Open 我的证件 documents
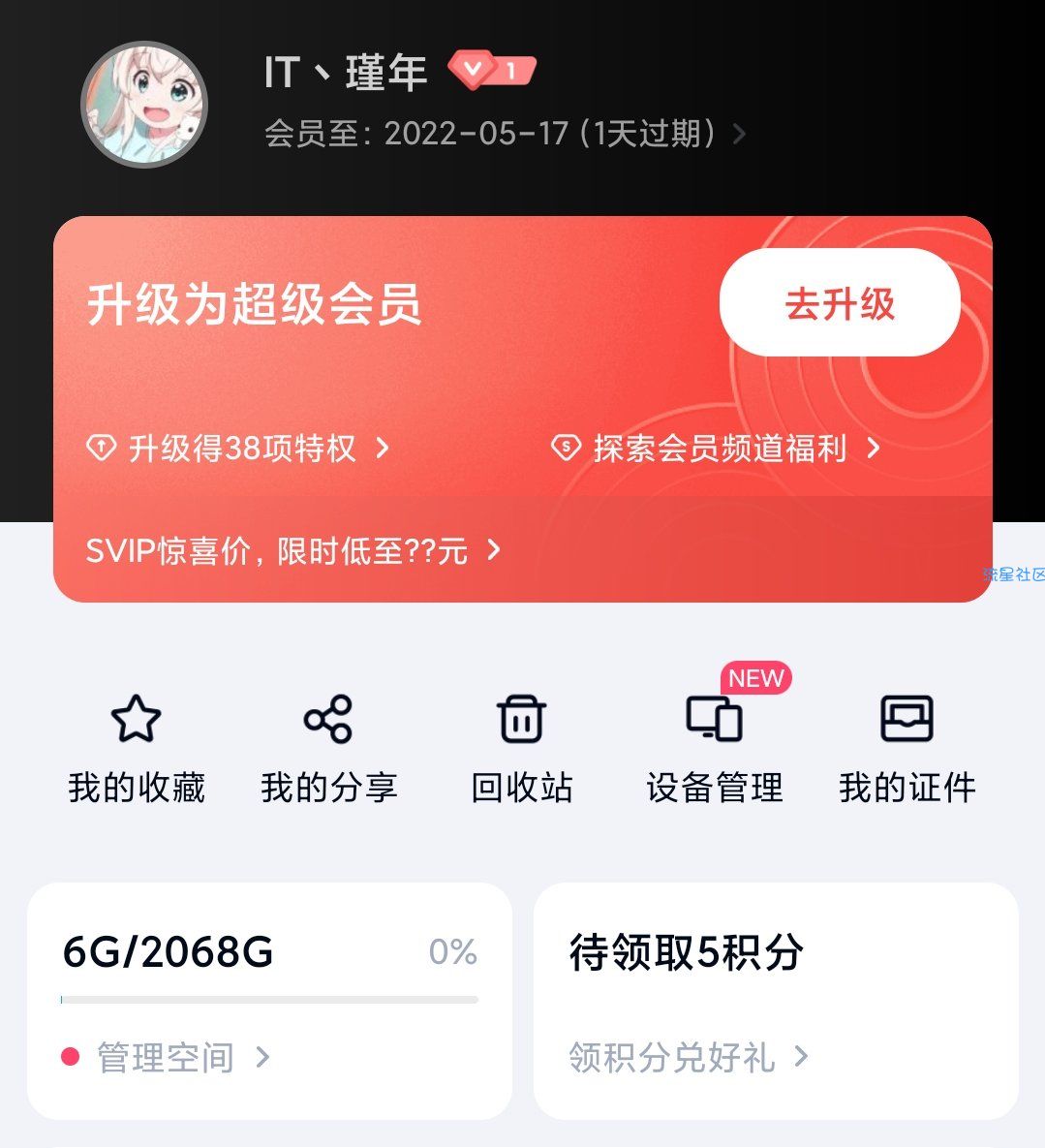1045x1148 pixels. (x=907, y=748)
